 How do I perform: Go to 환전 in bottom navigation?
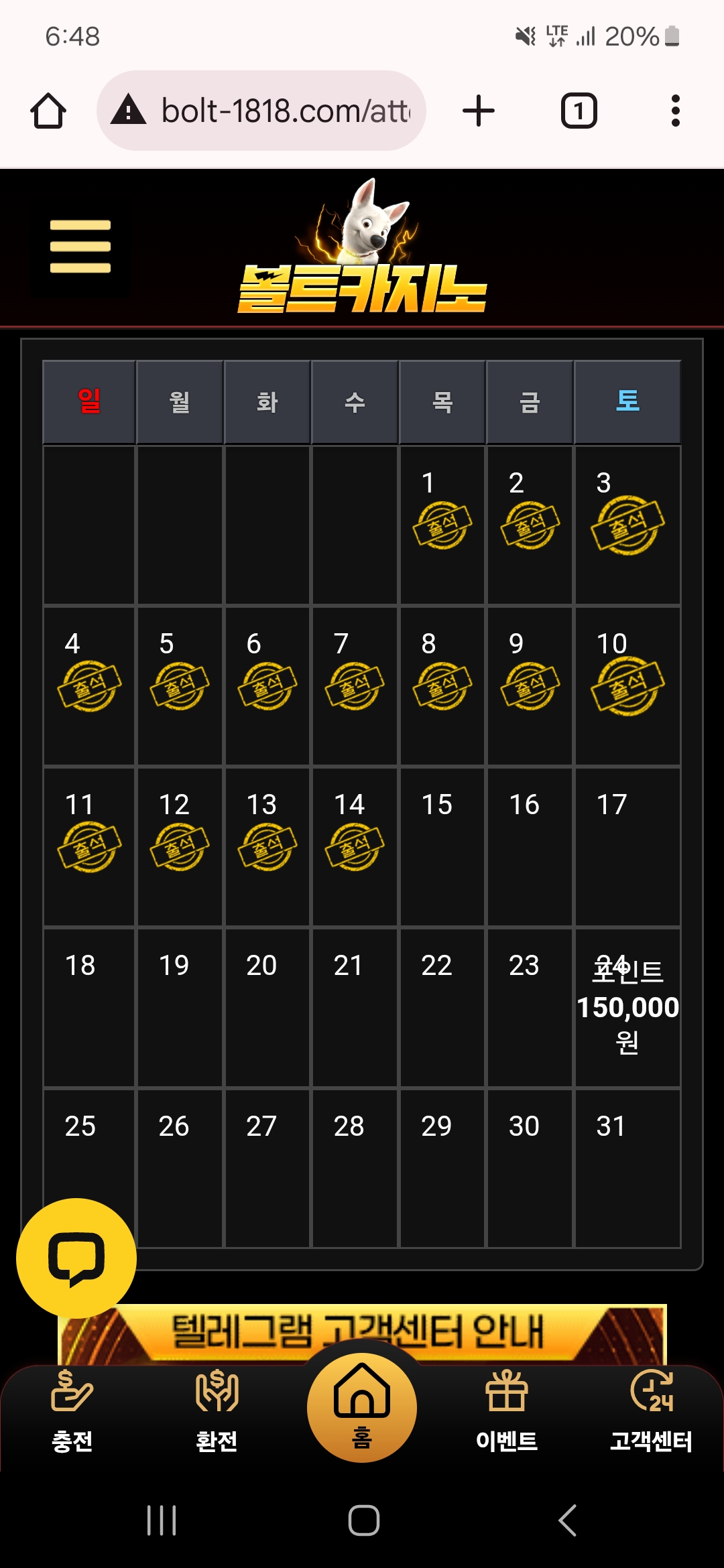click(217, 1411)
